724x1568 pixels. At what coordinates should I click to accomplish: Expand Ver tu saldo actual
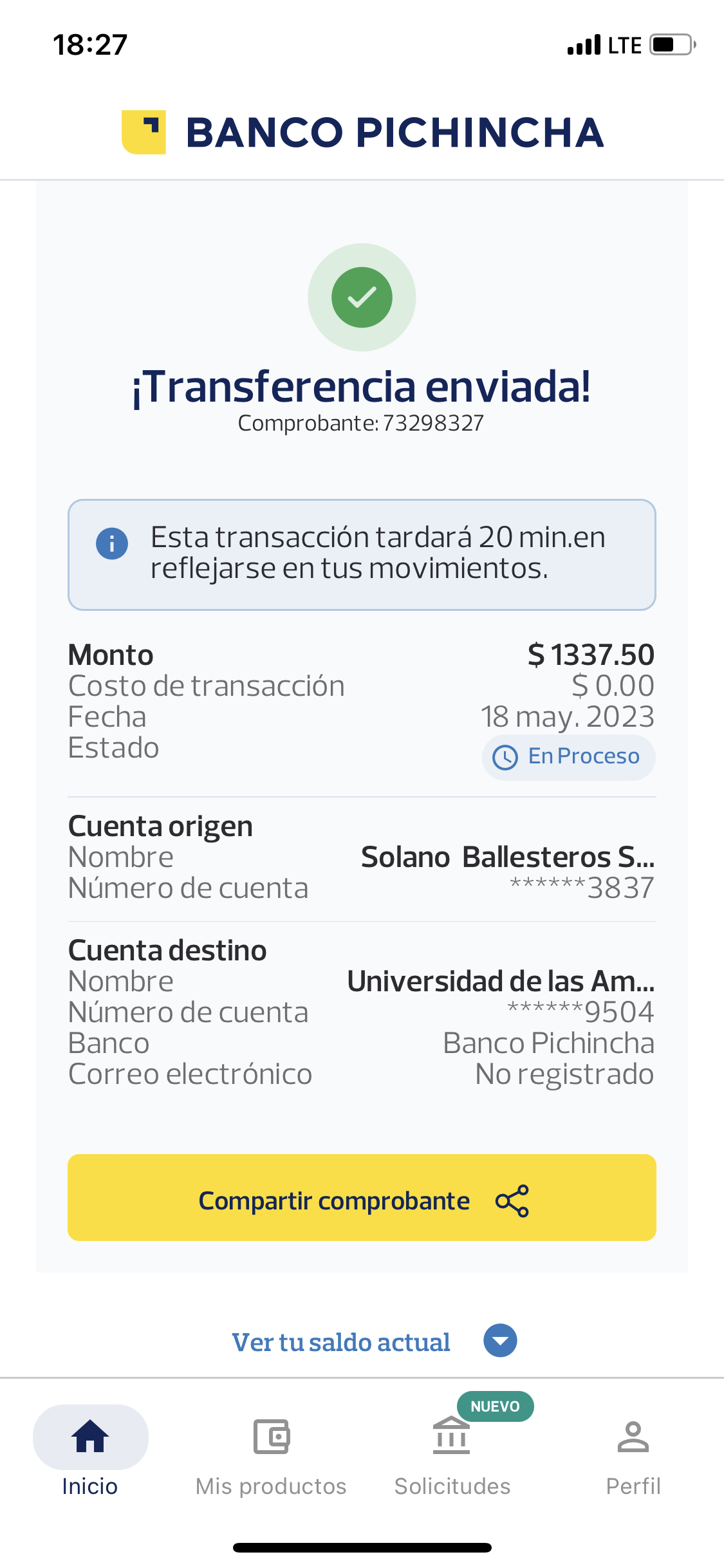click(373, 1341)
